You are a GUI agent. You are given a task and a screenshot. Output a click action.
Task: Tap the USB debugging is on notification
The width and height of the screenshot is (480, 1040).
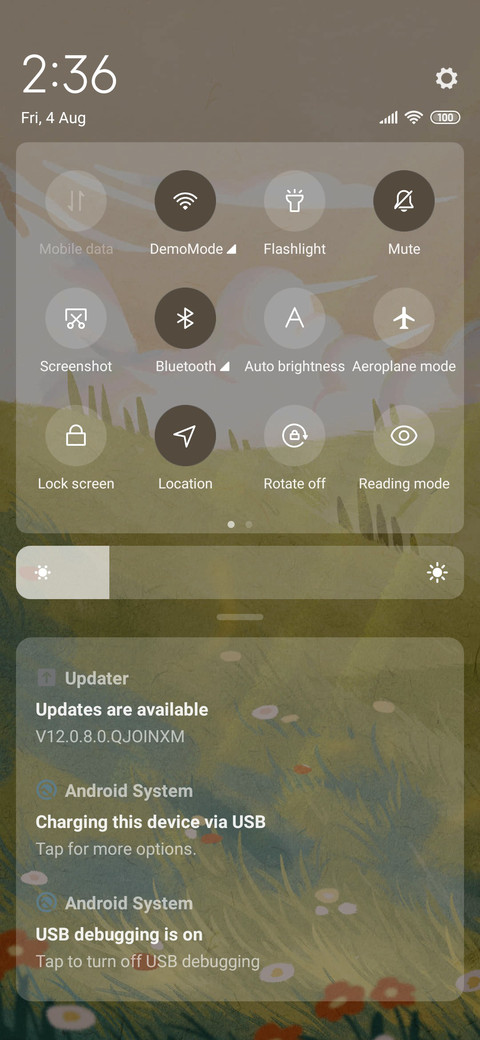[x=240, y=932]
